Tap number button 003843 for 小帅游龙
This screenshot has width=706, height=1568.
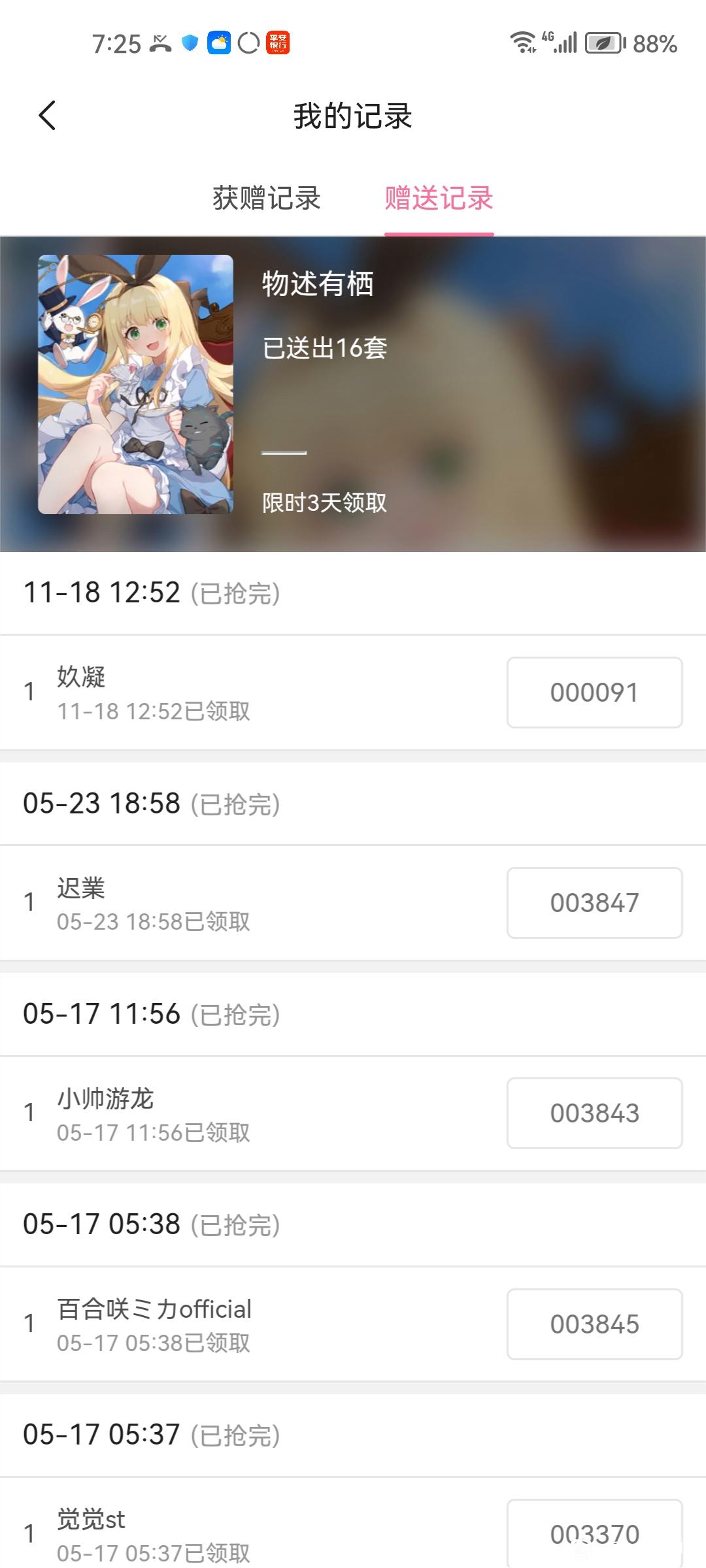tap(594, 1113)
